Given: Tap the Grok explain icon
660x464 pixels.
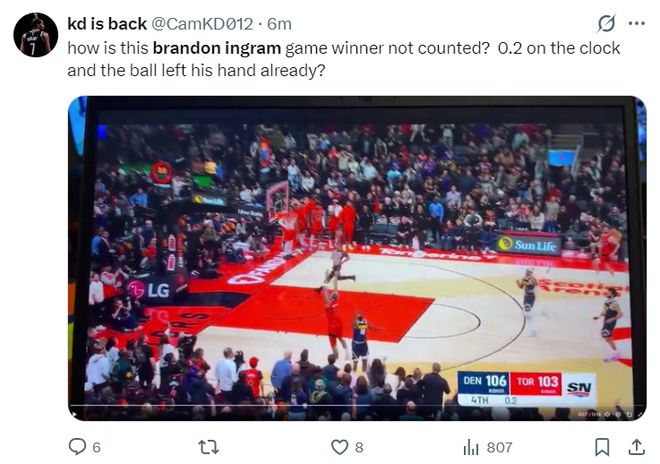Looking at the screenshot, I should click(605, 23).
